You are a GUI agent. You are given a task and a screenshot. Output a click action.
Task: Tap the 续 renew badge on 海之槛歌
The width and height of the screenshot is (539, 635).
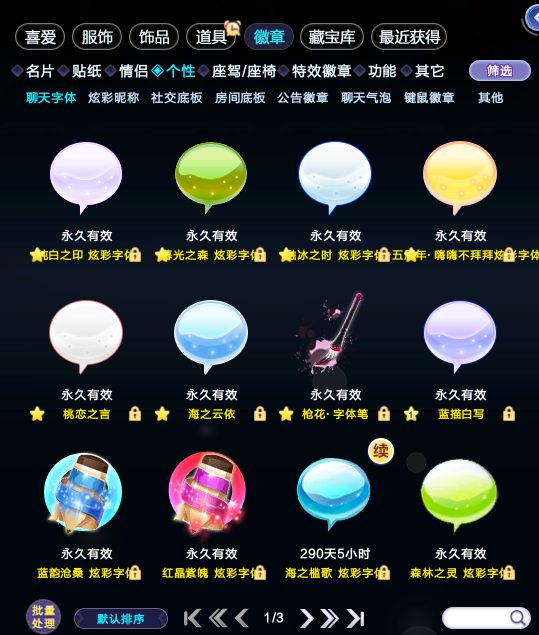pyautogui.click(x=381, y=451)
